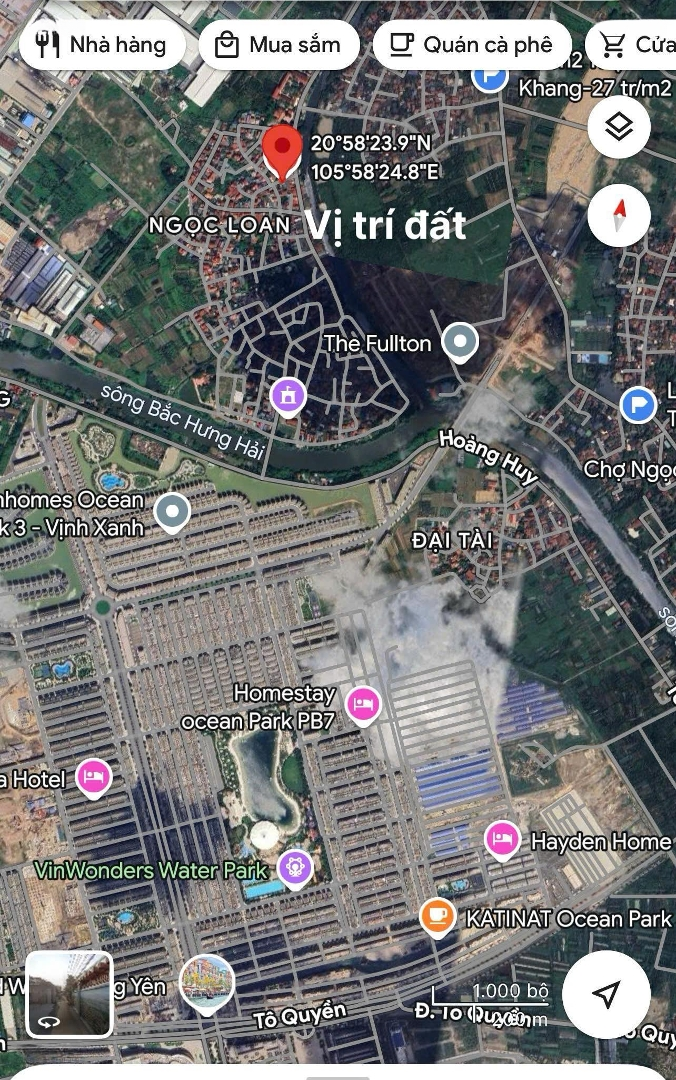Image resolution: width=676 pixels, height=1080 pixels.
Task: Select the Mua sắm filter chip
Action: [279, 45]
